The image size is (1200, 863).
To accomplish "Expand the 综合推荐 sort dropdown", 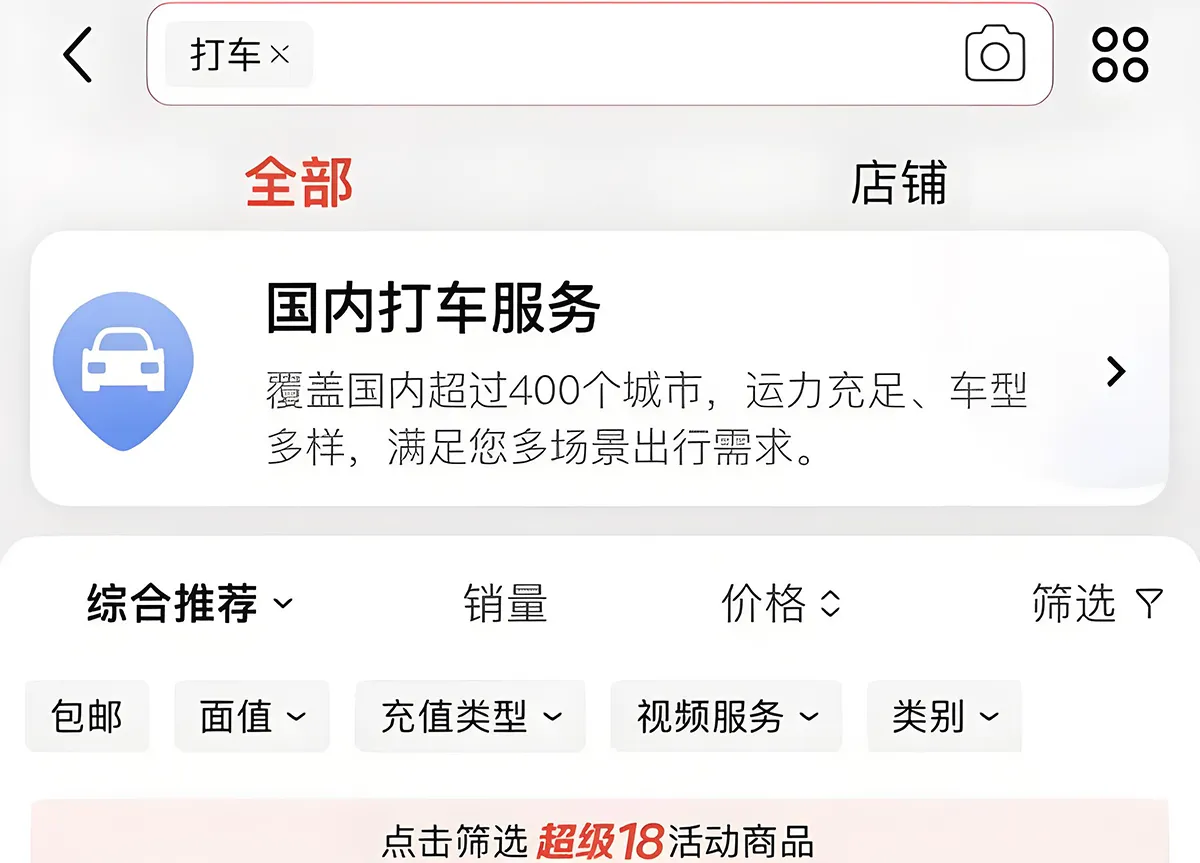I will (189, 604).
